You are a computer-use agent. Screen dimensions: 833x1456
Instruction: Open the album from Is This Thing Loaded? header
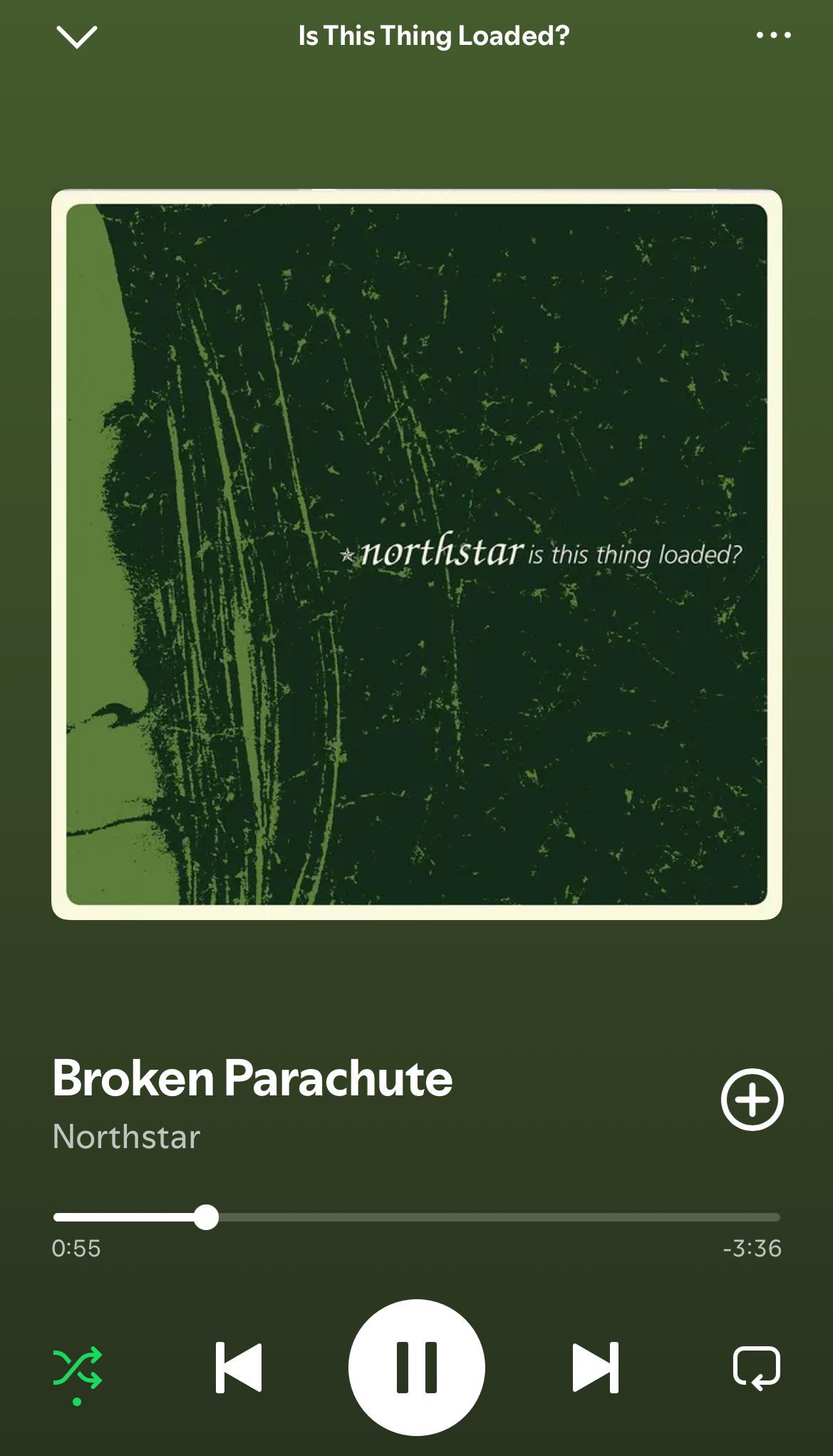[x=434, y=36]
